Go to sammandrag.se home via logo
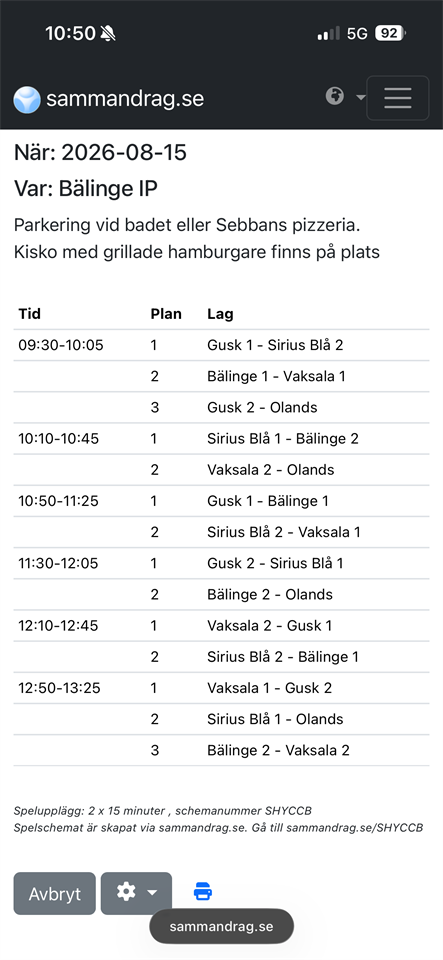Viewport: 443px width, 960px height. [109, 99]
